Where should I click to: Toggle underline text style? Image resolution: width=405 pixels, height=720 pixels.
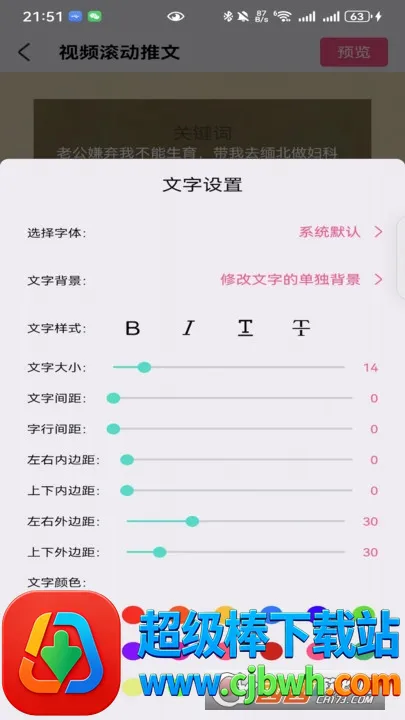[245, 328]
